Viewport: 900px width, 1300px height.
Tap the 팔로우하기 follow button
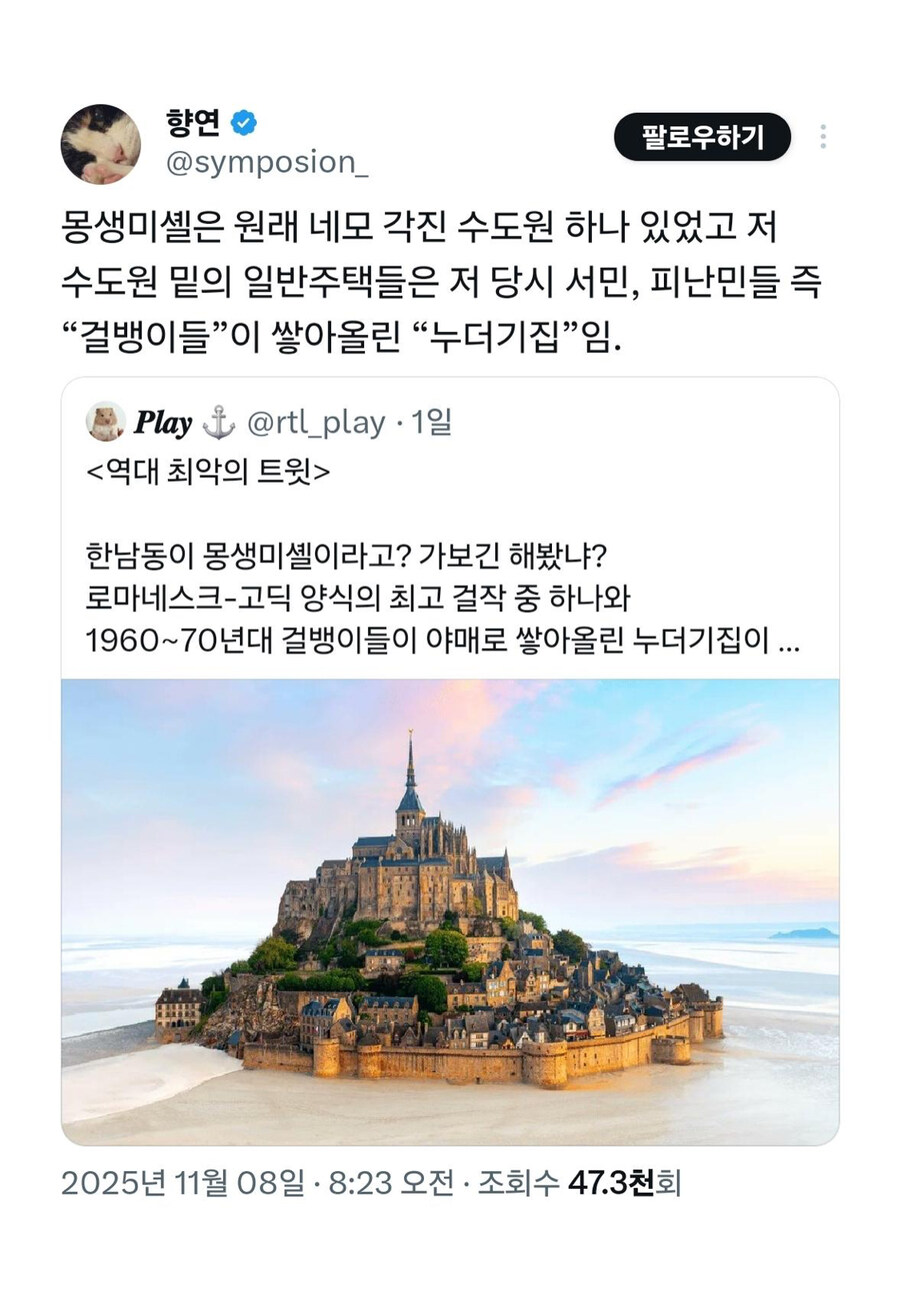(x=702, y=137)
